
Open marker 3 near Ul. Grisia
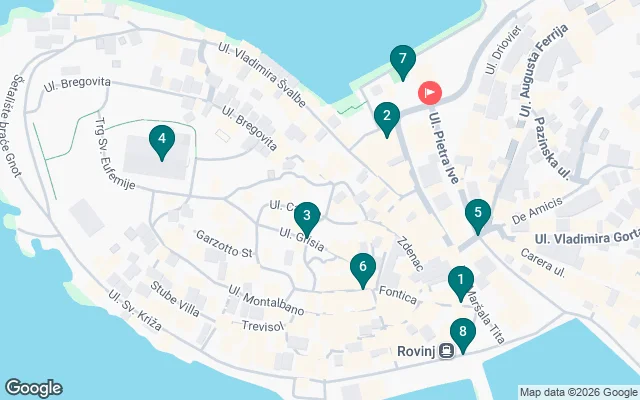[x=307, y=216]
